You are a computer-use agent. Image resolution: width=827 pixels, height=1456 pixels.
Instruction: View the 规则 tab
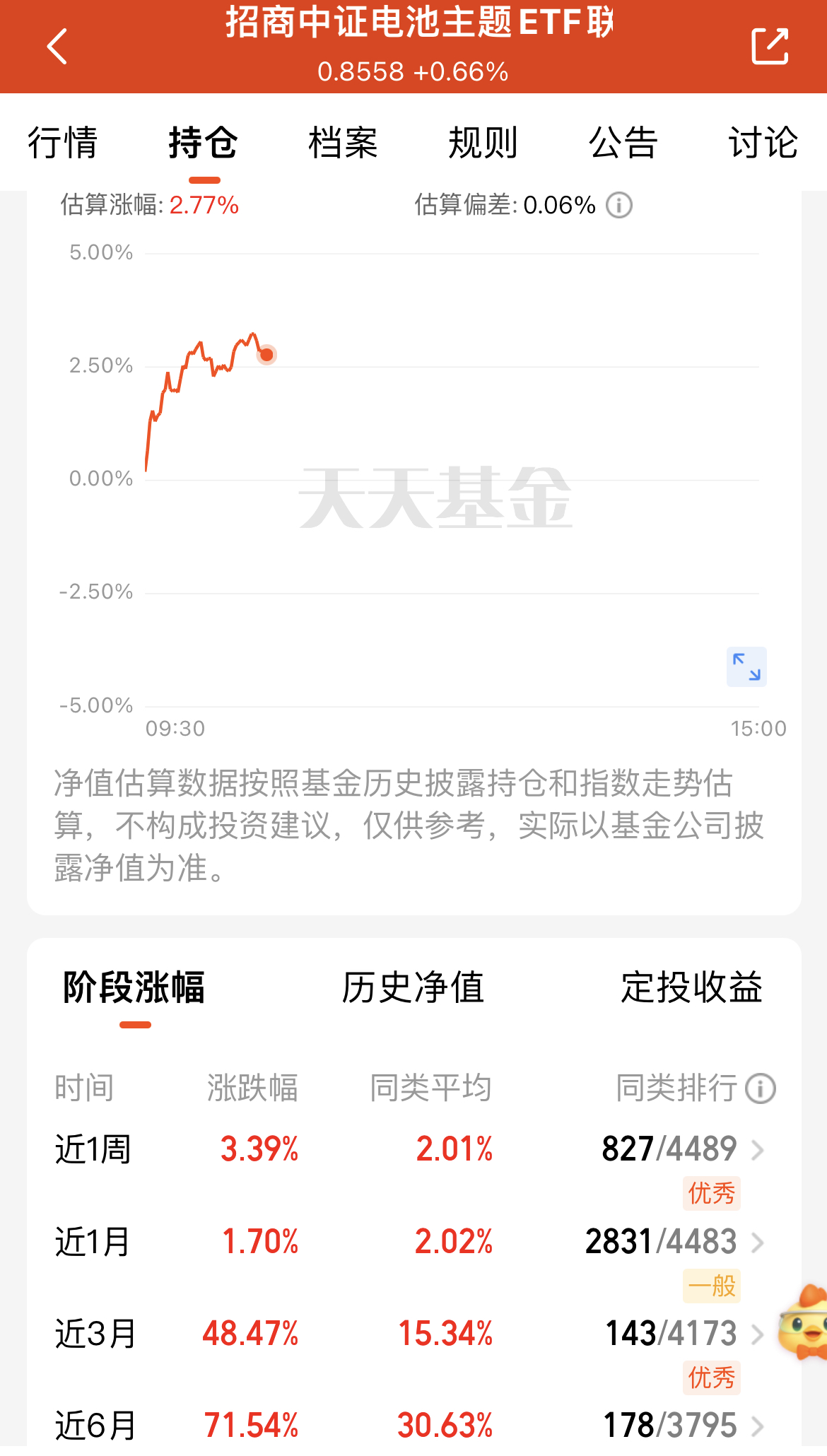[483, 143]
